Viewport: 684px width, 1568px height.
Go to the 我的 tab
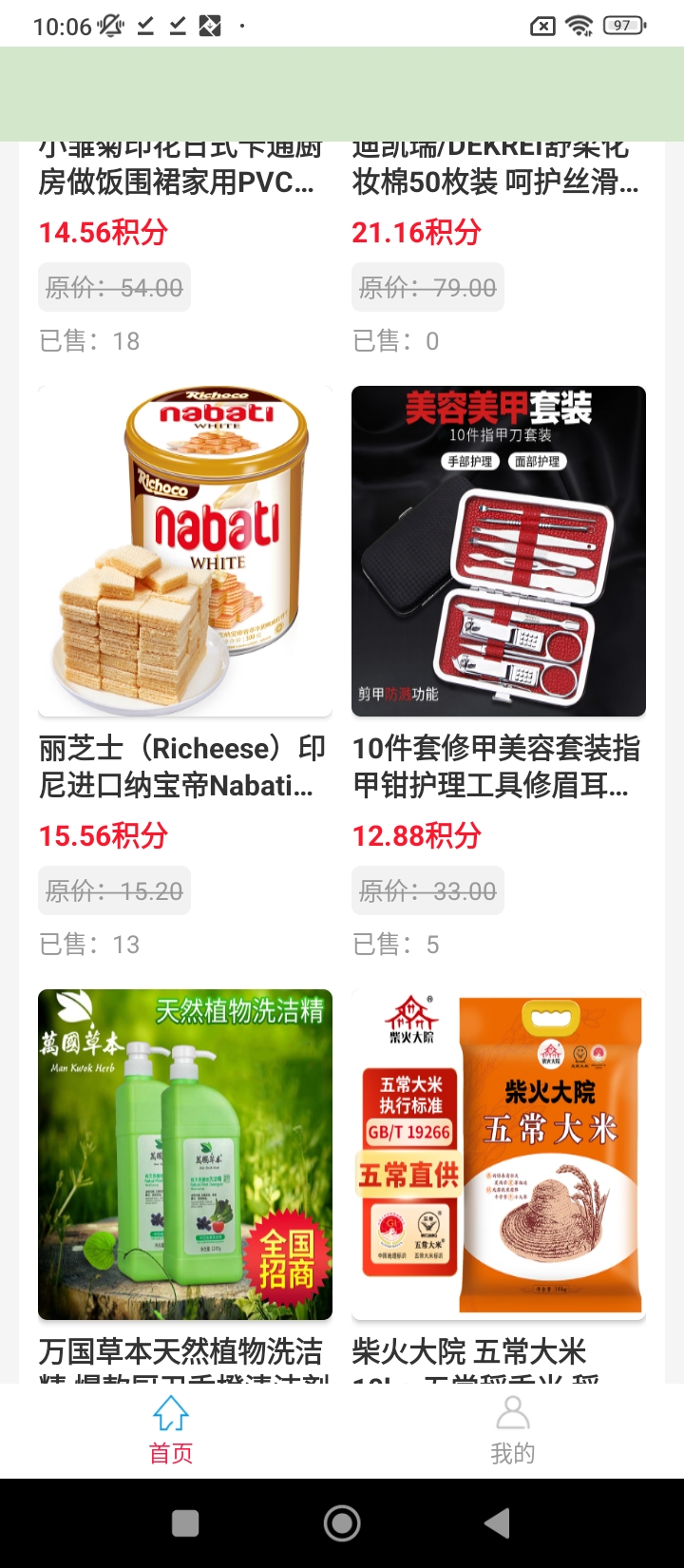[x=513, y=1430]
